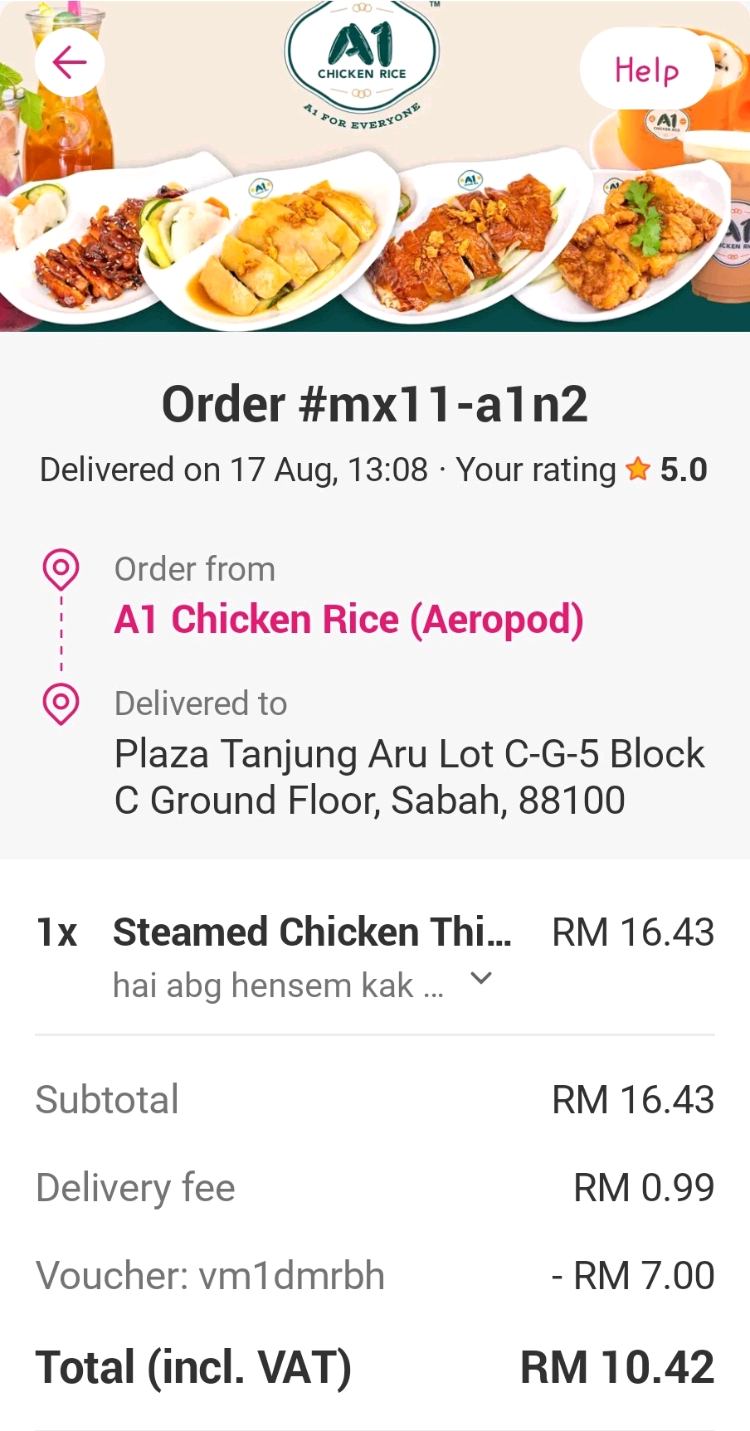Expand the Steamed Chicken item note

pyautogui.click(x=481, y=979)
